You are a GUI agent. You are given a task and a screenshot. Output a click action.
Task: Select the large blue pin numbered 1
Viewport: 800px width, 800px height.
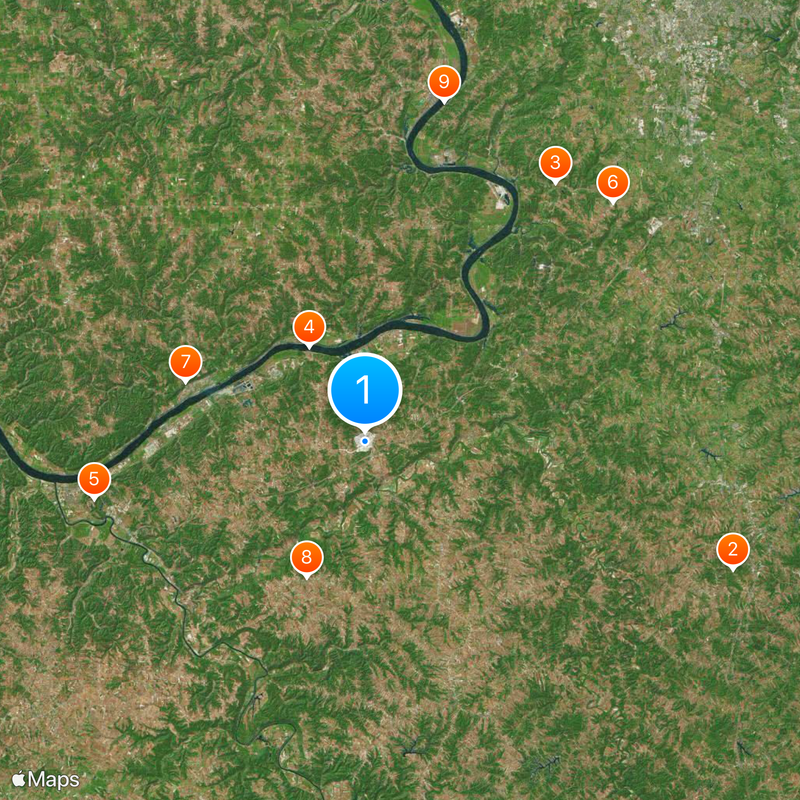[365, 390]
